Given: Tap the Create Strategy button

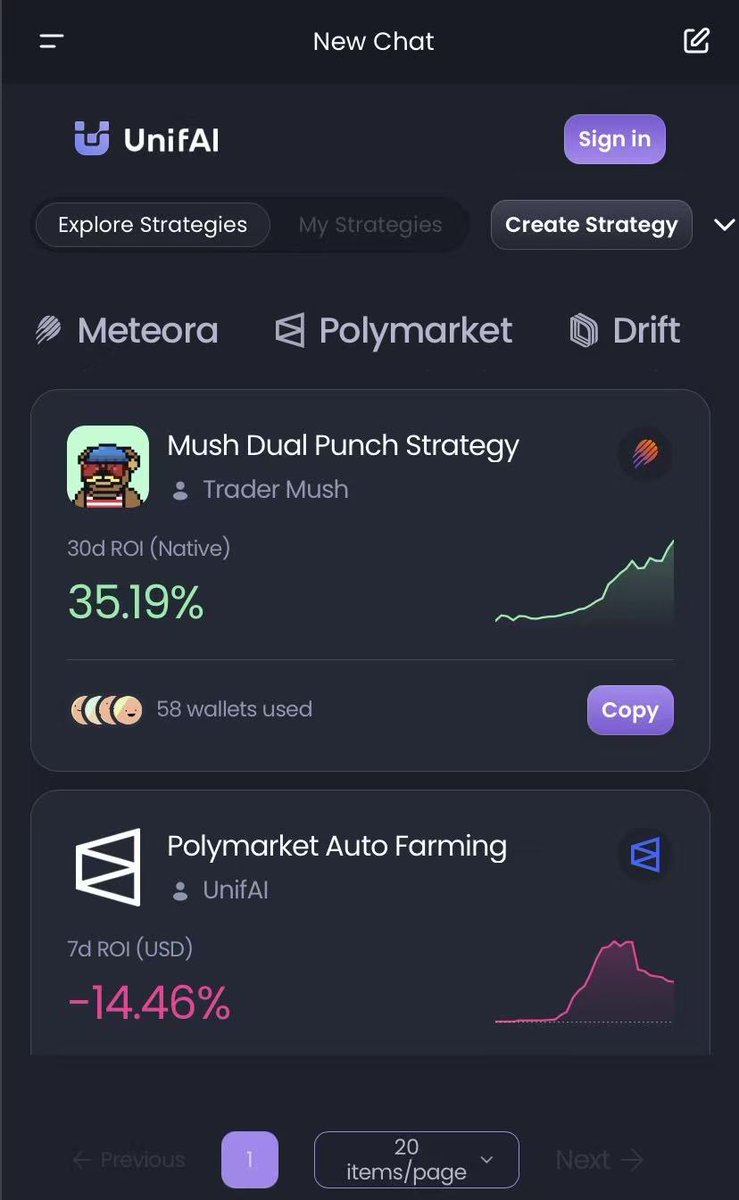Looking at the screenshot, I should coord(591,225).
